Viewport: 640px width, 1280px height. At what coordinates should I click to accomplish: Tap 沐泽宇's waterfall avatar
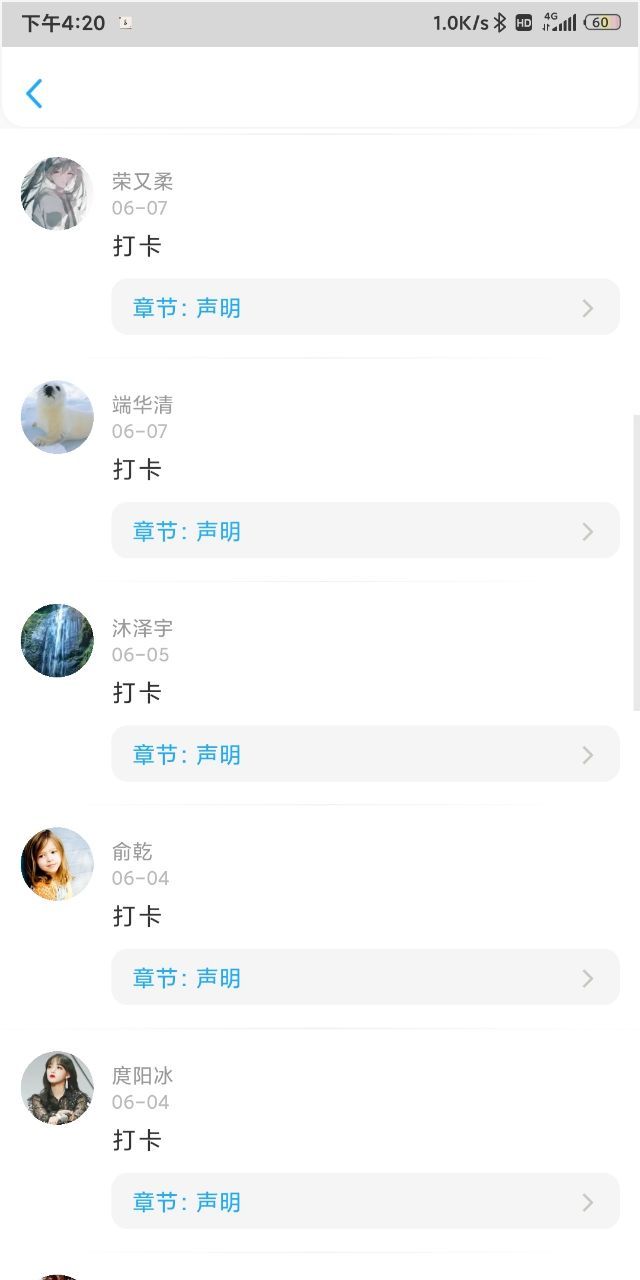tap(57, 640)
